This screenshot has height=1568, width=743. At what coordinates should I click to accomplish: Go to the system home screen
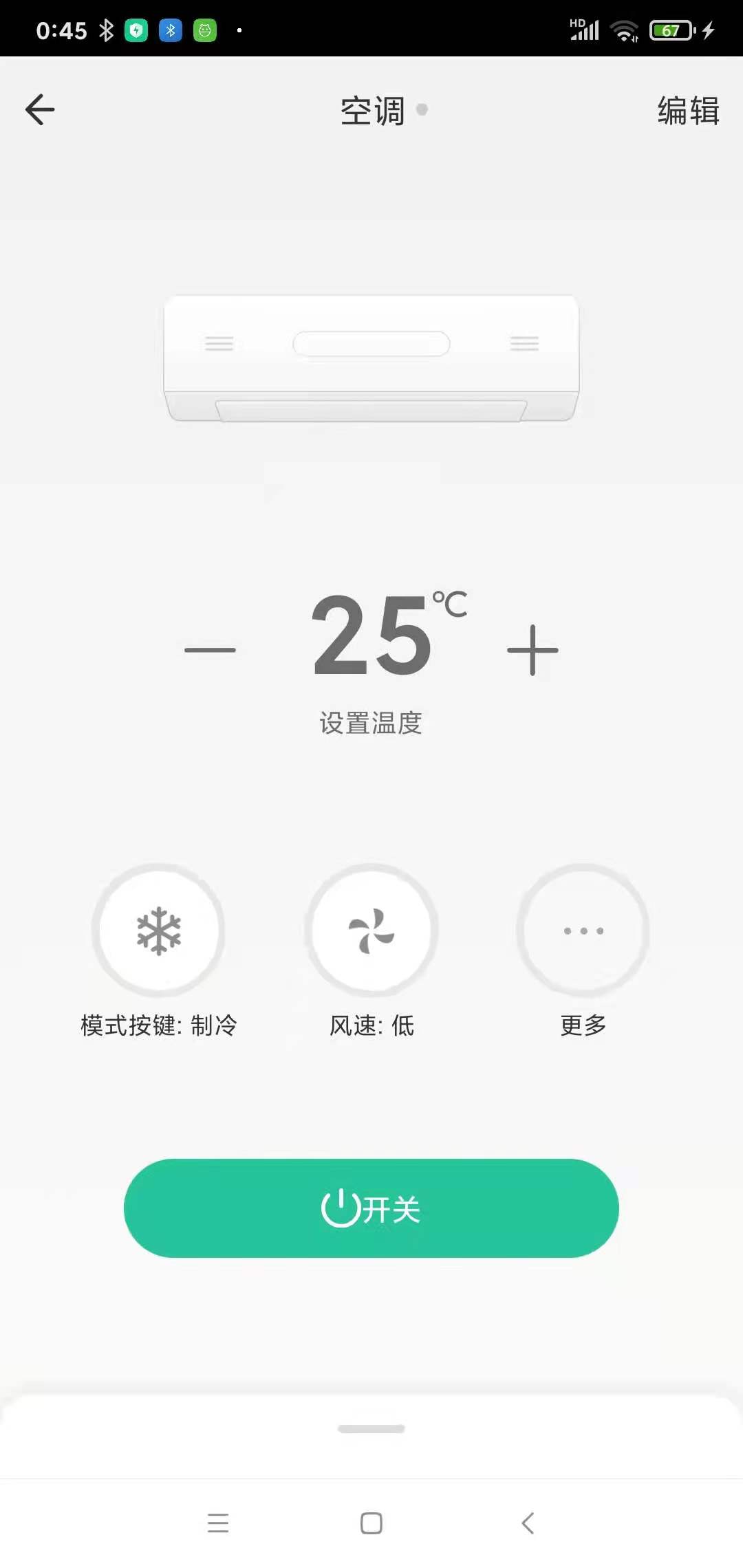tap(371, 1523)
